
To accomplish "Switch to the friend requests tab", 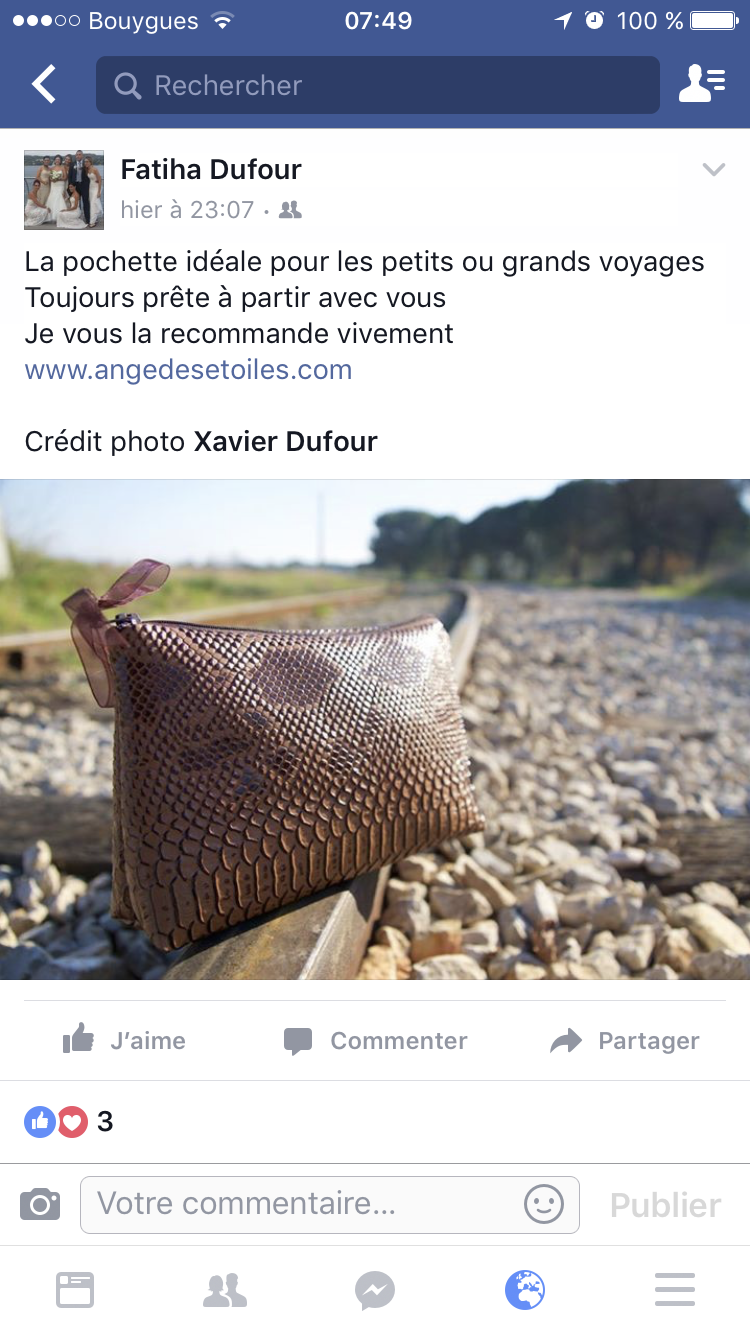I will click(225, 1290).
